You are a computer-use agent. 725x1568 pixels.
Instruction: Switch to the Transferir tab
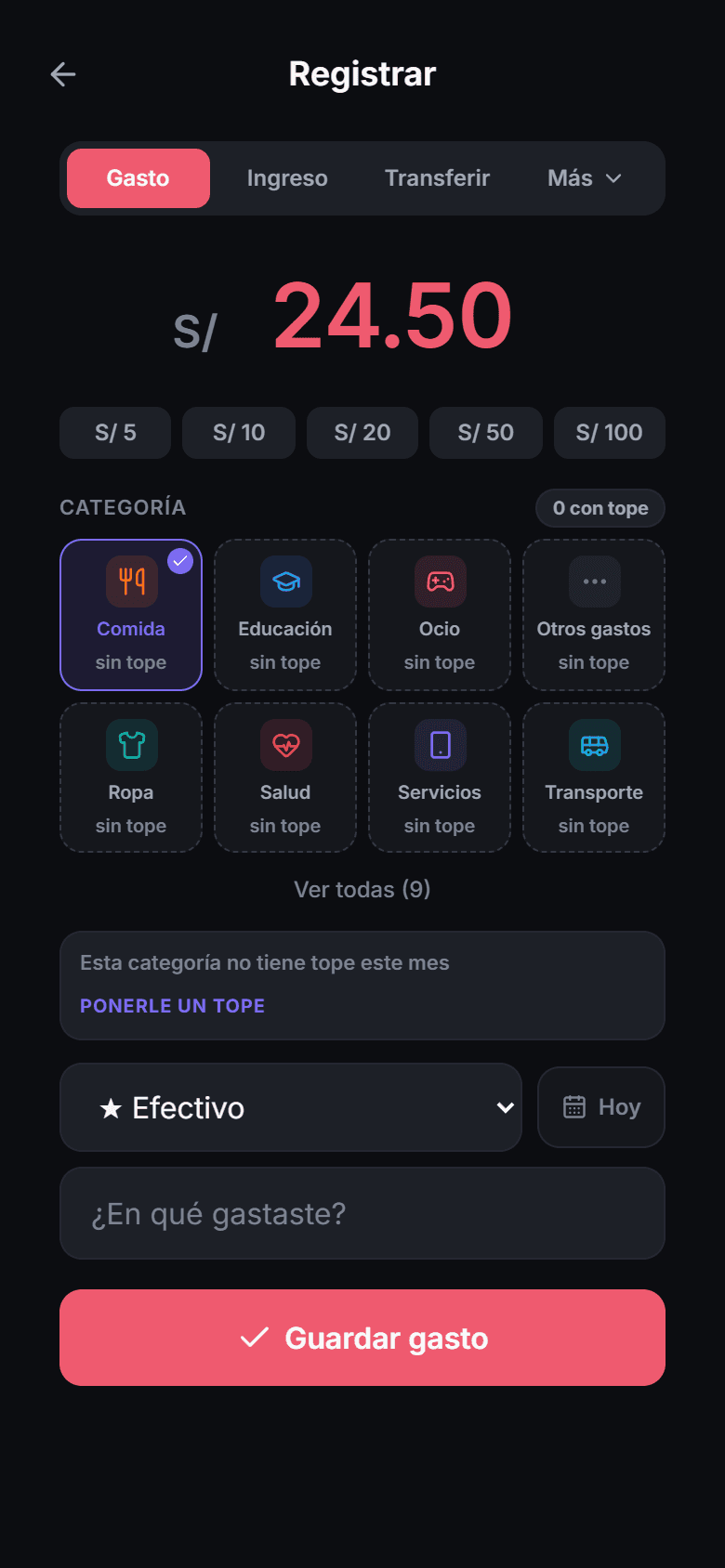click(x=437, y=178)
